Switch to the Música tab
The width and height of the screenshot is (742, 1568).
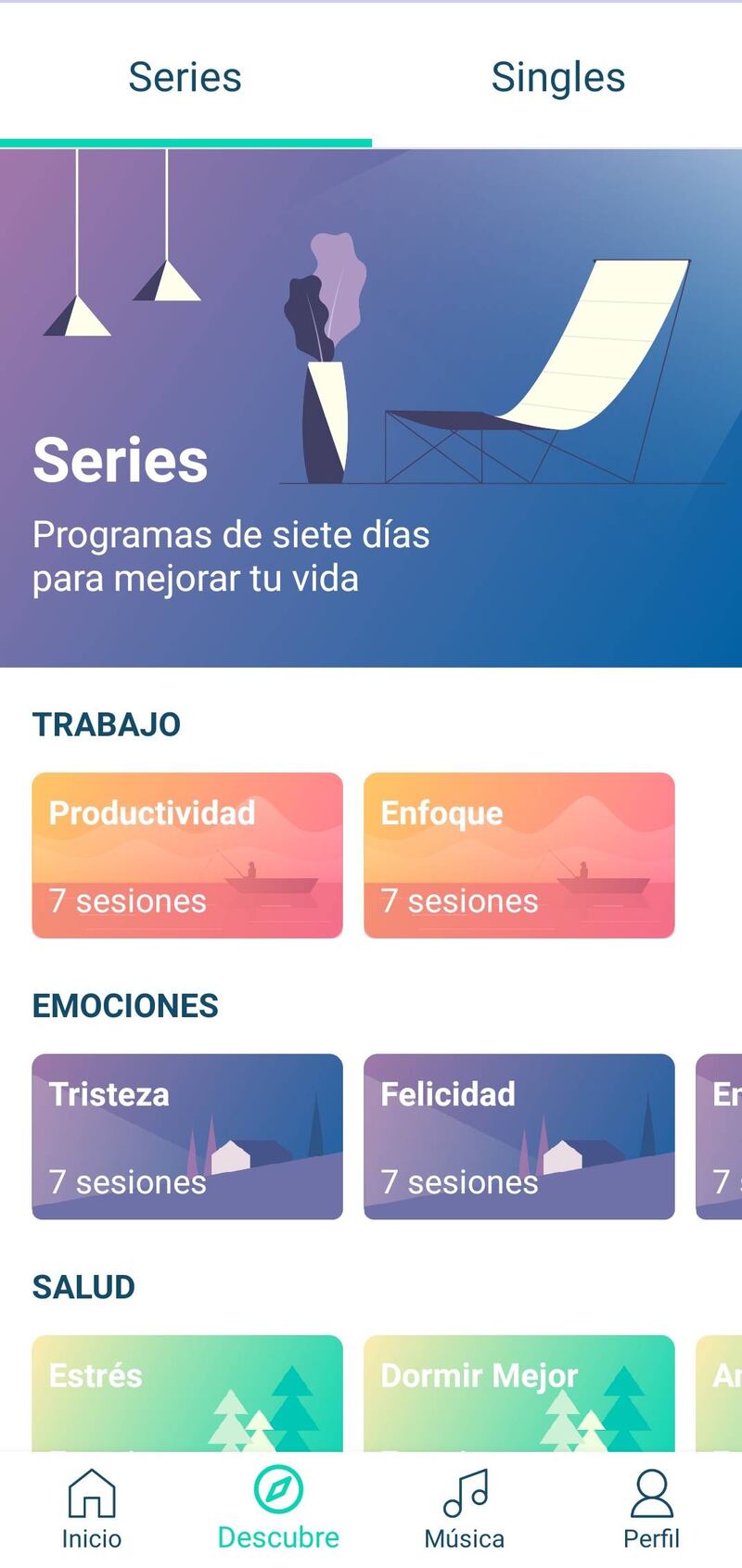pos(465,1509)
